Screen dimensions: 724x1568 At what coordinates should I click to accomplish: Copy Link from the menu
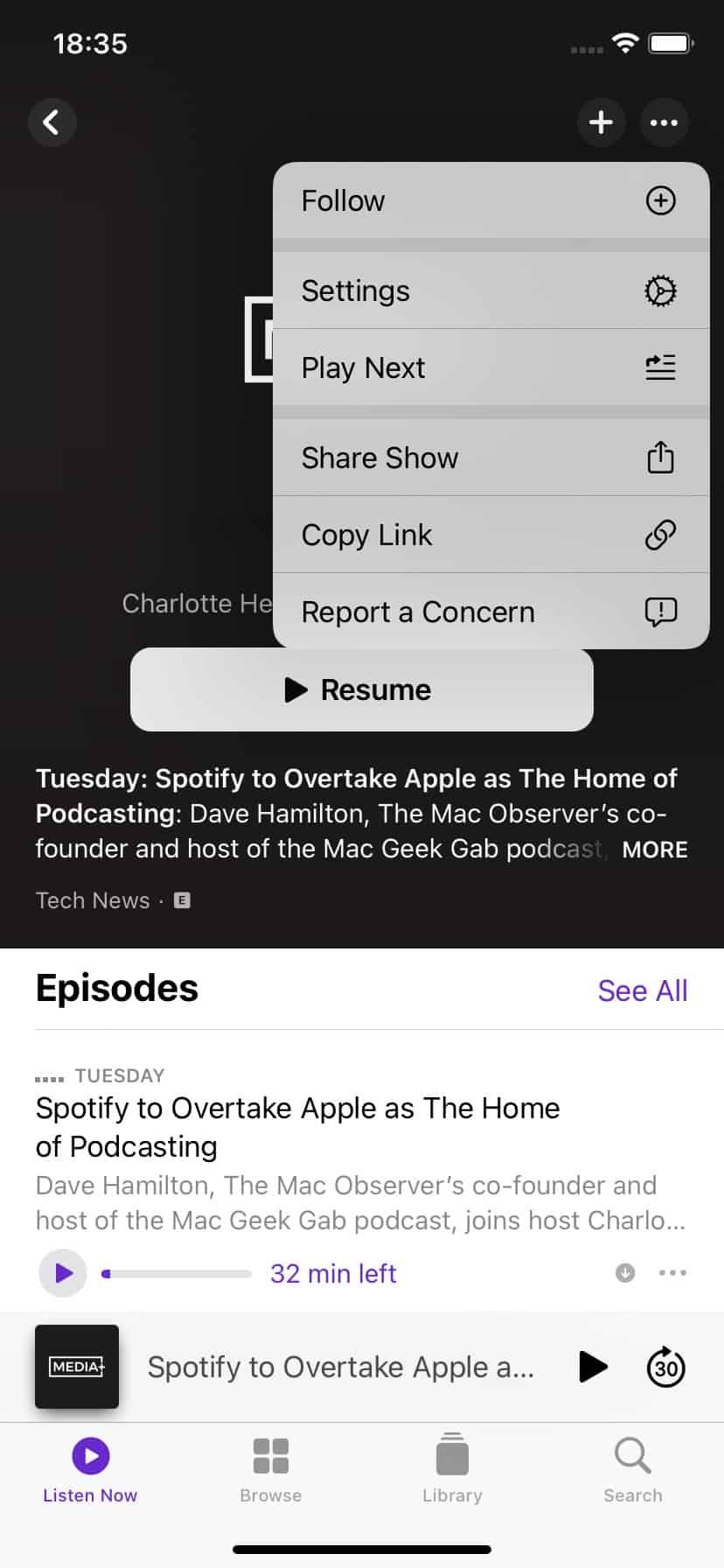pyautogui.click(x=491, y=535)
